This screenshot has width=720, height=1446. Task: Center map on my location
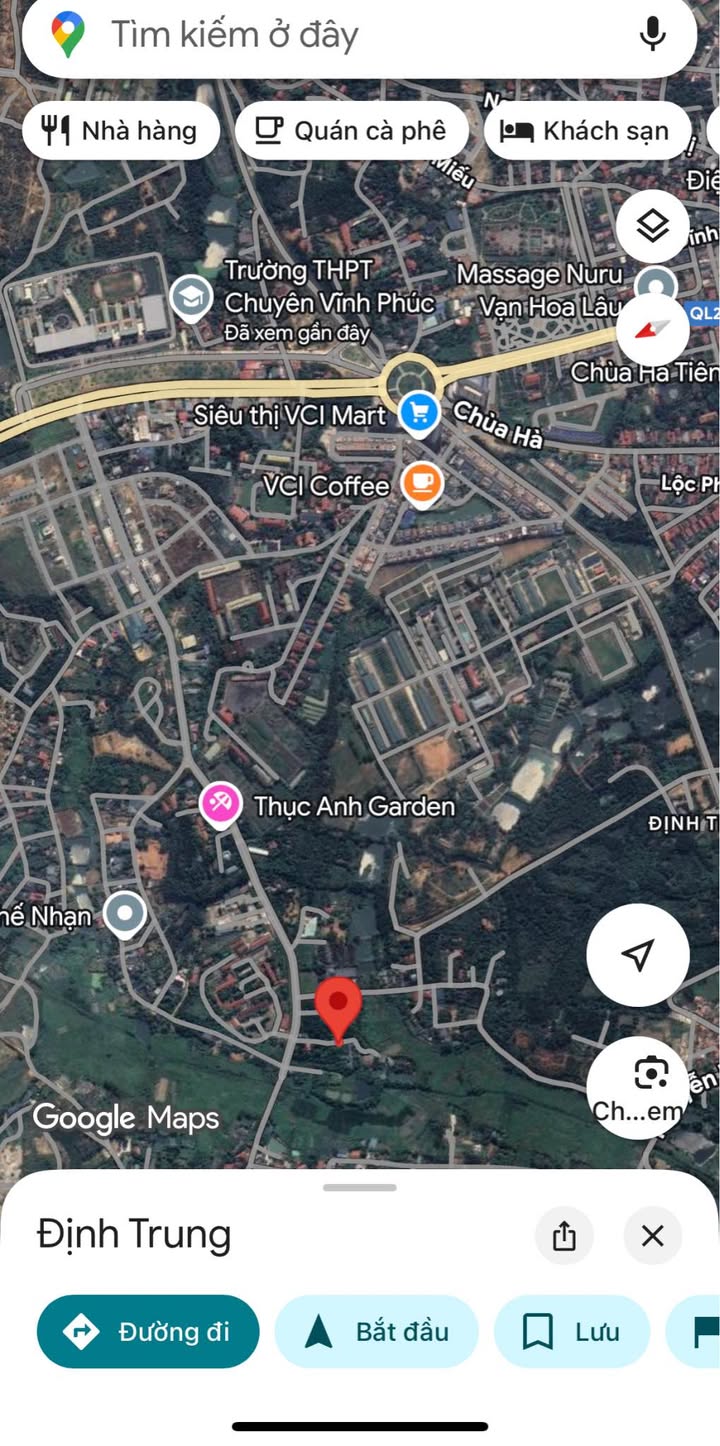click(638, 955)
